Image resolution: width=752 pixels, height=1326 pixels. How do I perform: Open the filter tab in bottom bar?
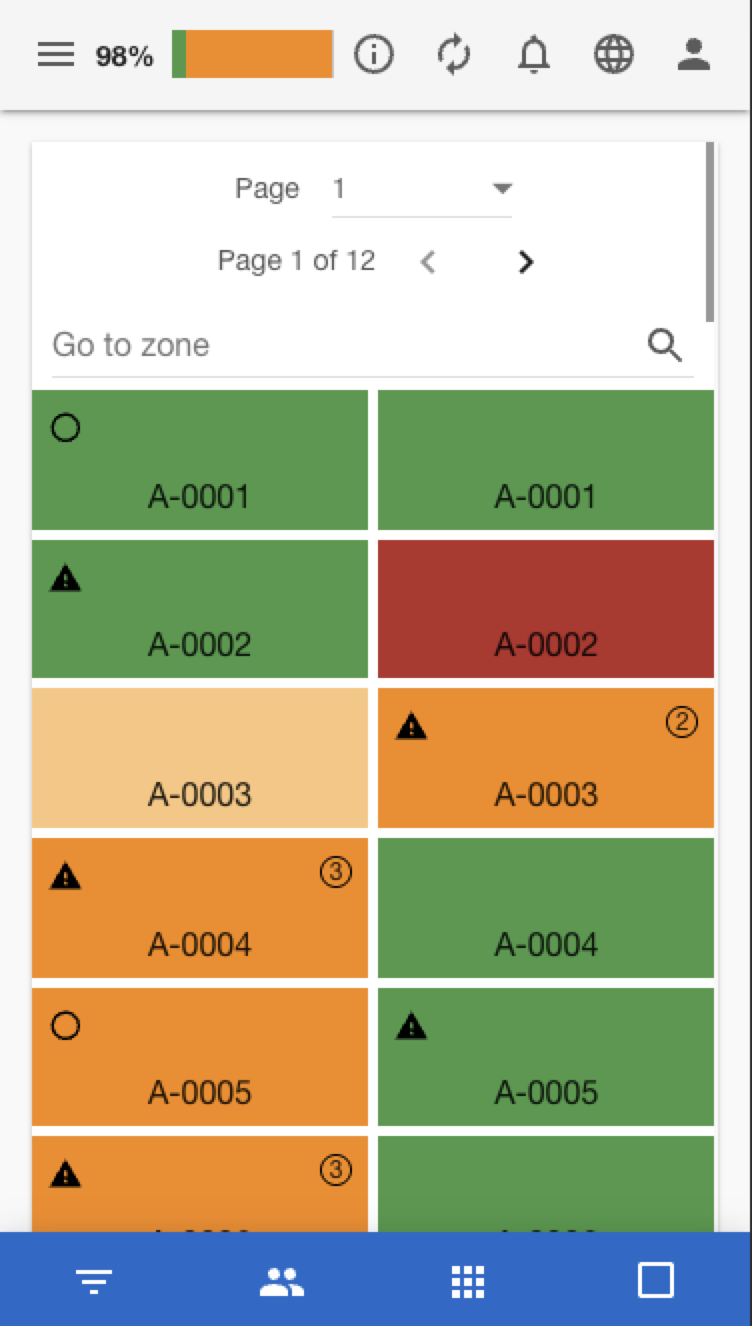click(95, 1280)
